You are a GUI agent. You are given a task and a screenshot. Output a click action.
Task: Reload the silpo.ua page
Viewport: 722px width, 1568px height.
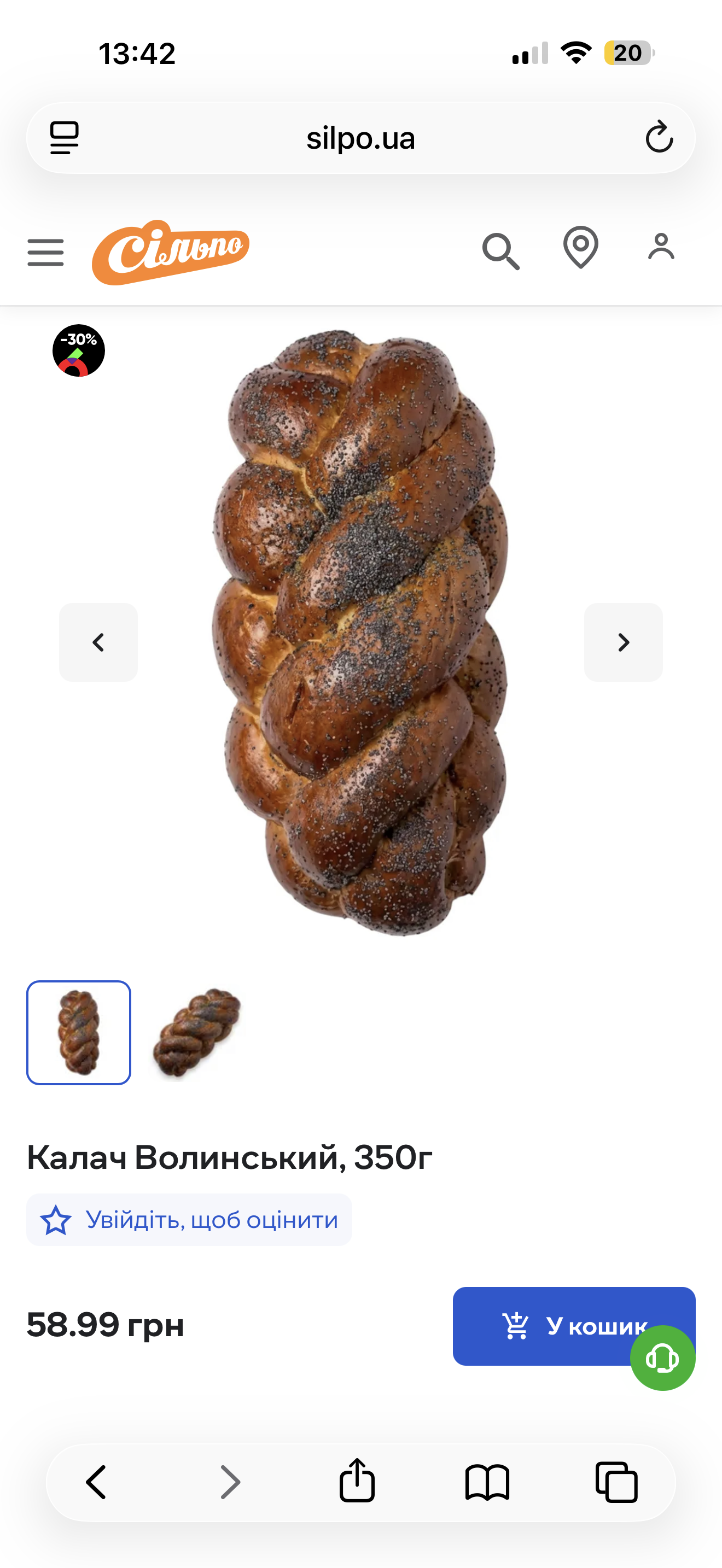pos(659,138)
